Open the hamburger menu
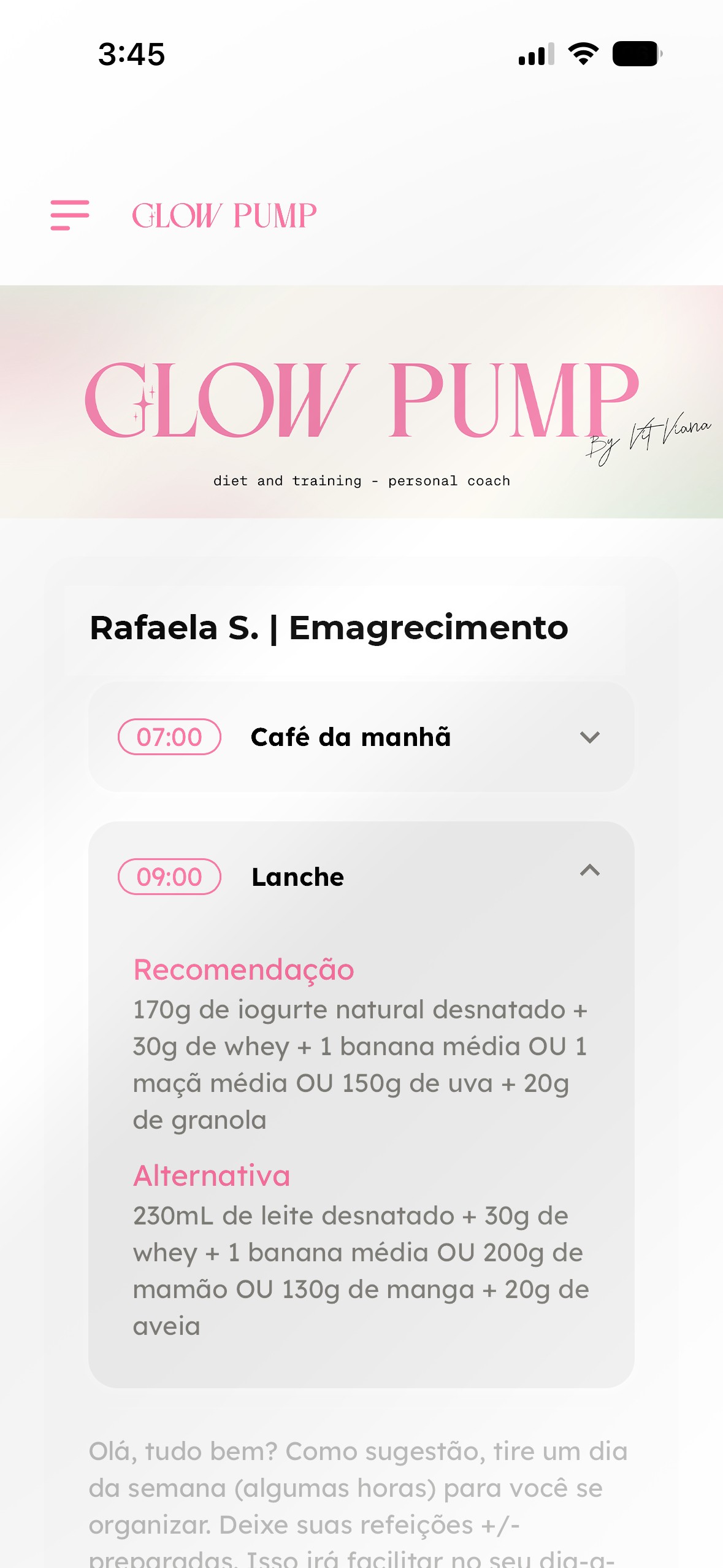Viewport: 723px width, 1568px height. click(70, 215)
